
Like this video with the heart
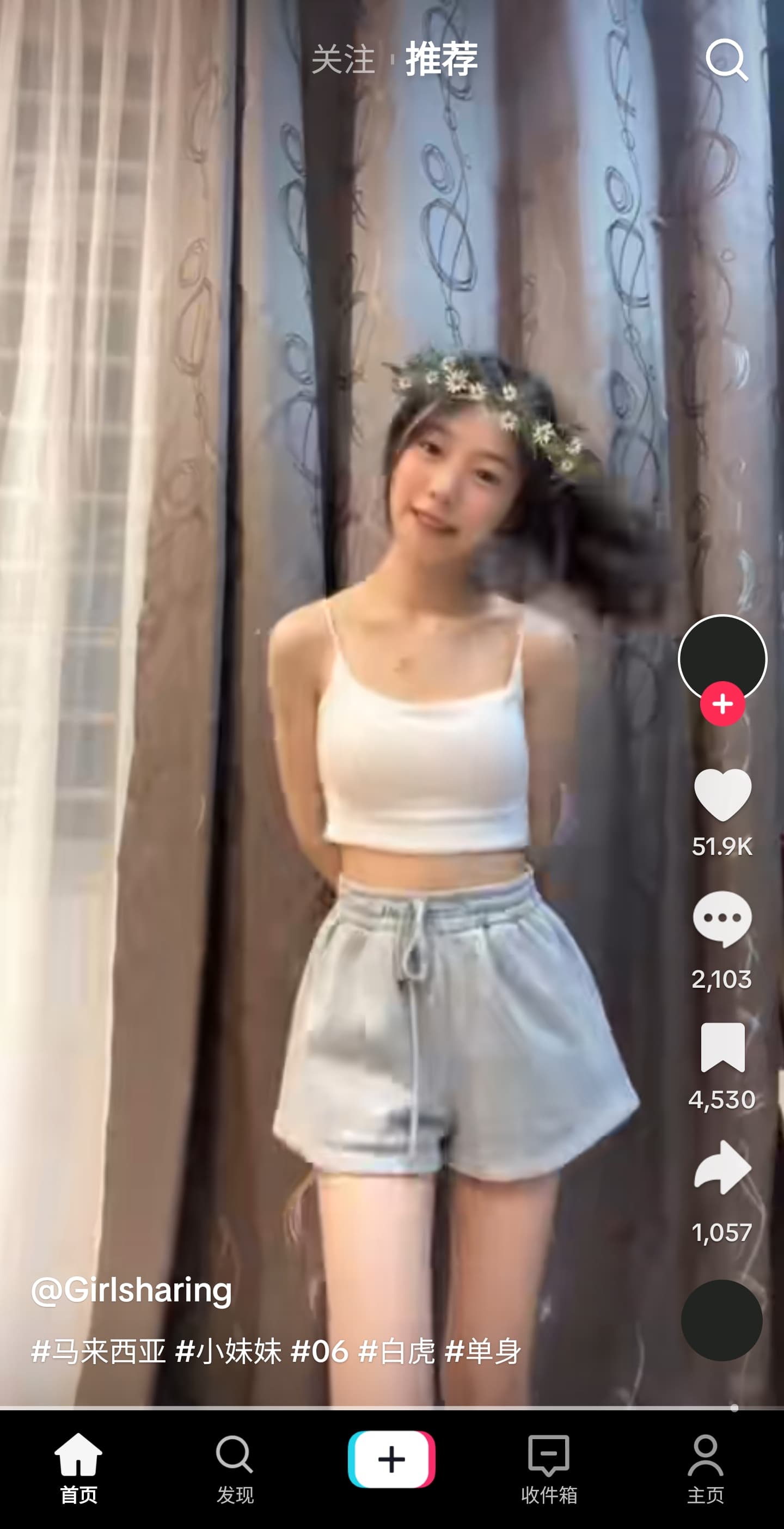coord(722,795)
